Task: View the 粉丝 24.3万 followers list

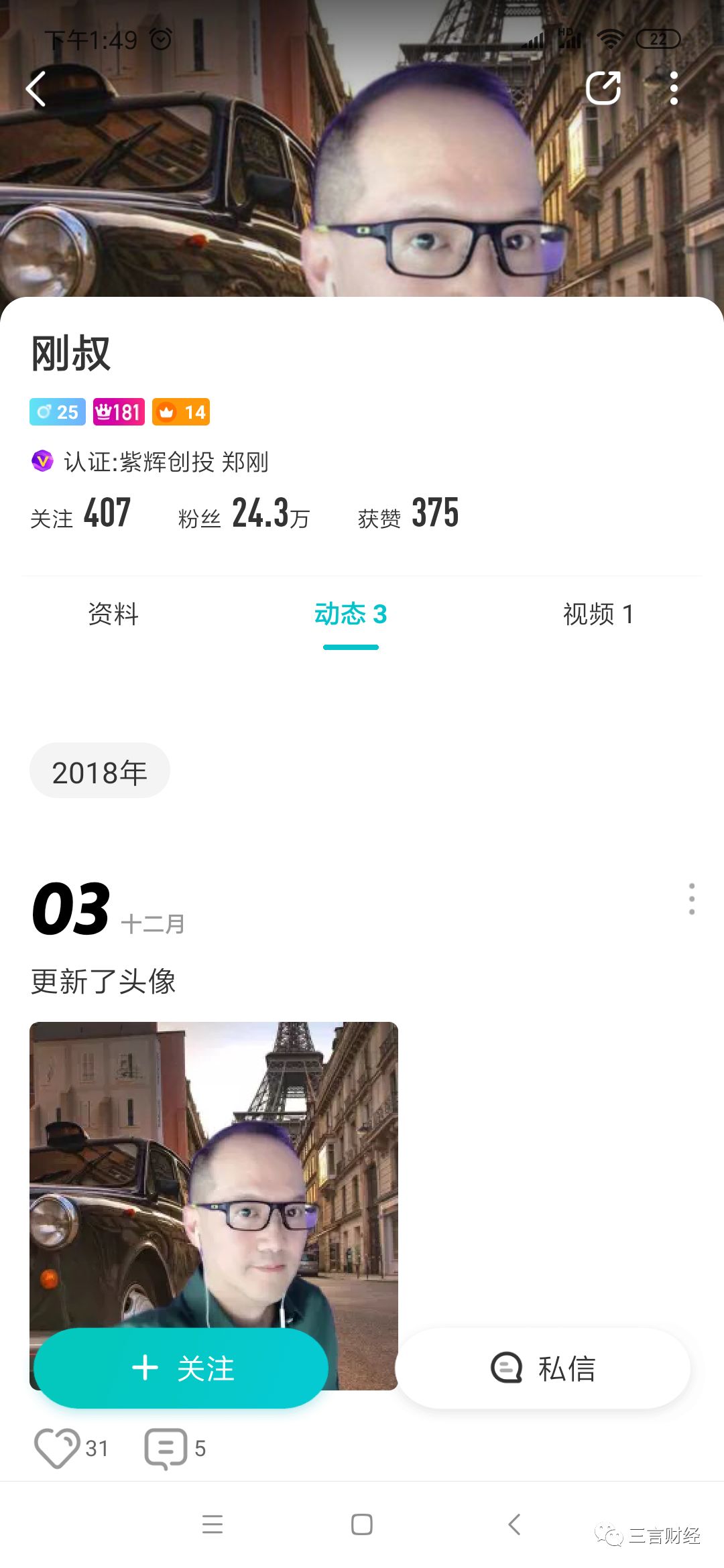Action: 244,514
